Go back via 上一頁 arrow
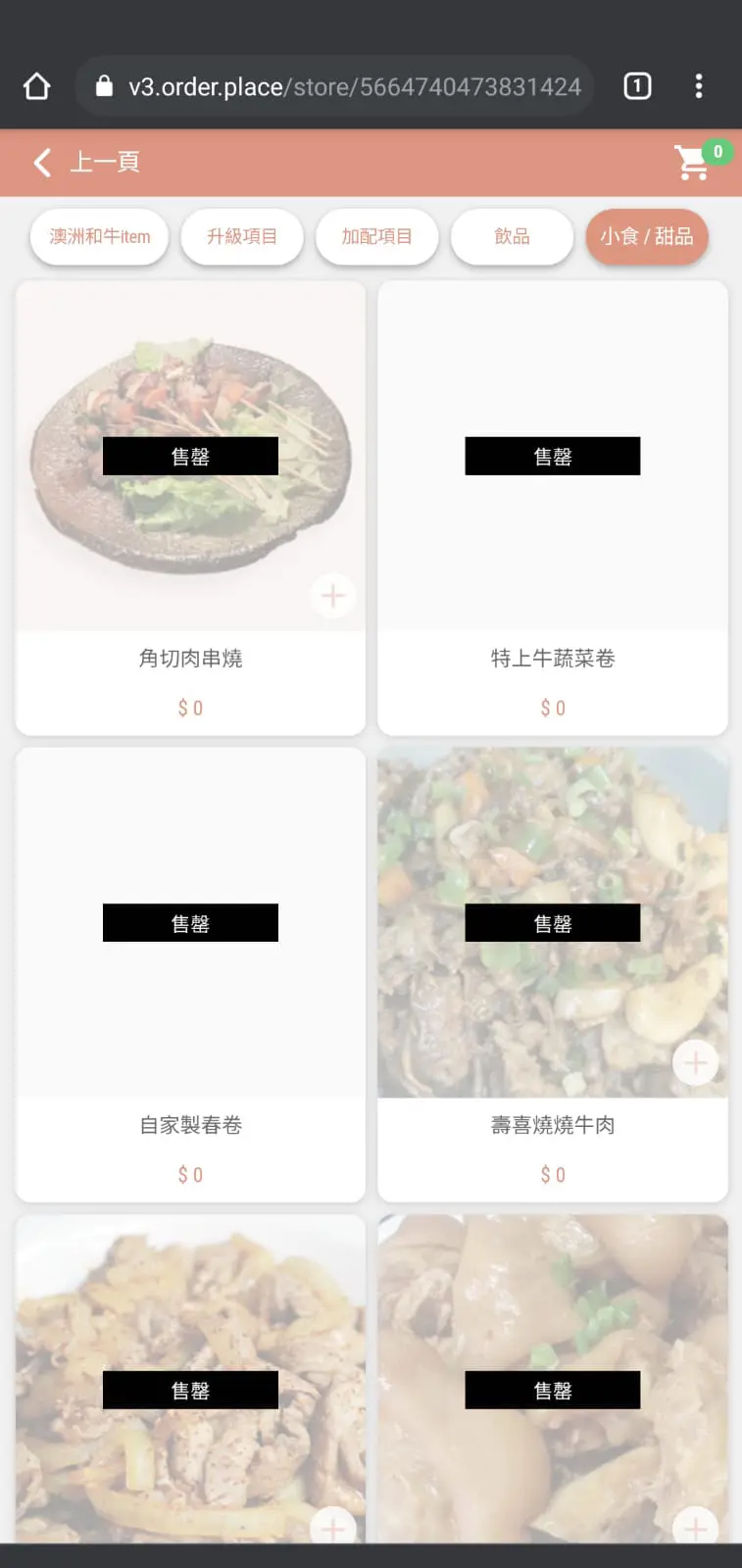The width and height of the screenshot is (742, 1568). click(x=42, y=163)
